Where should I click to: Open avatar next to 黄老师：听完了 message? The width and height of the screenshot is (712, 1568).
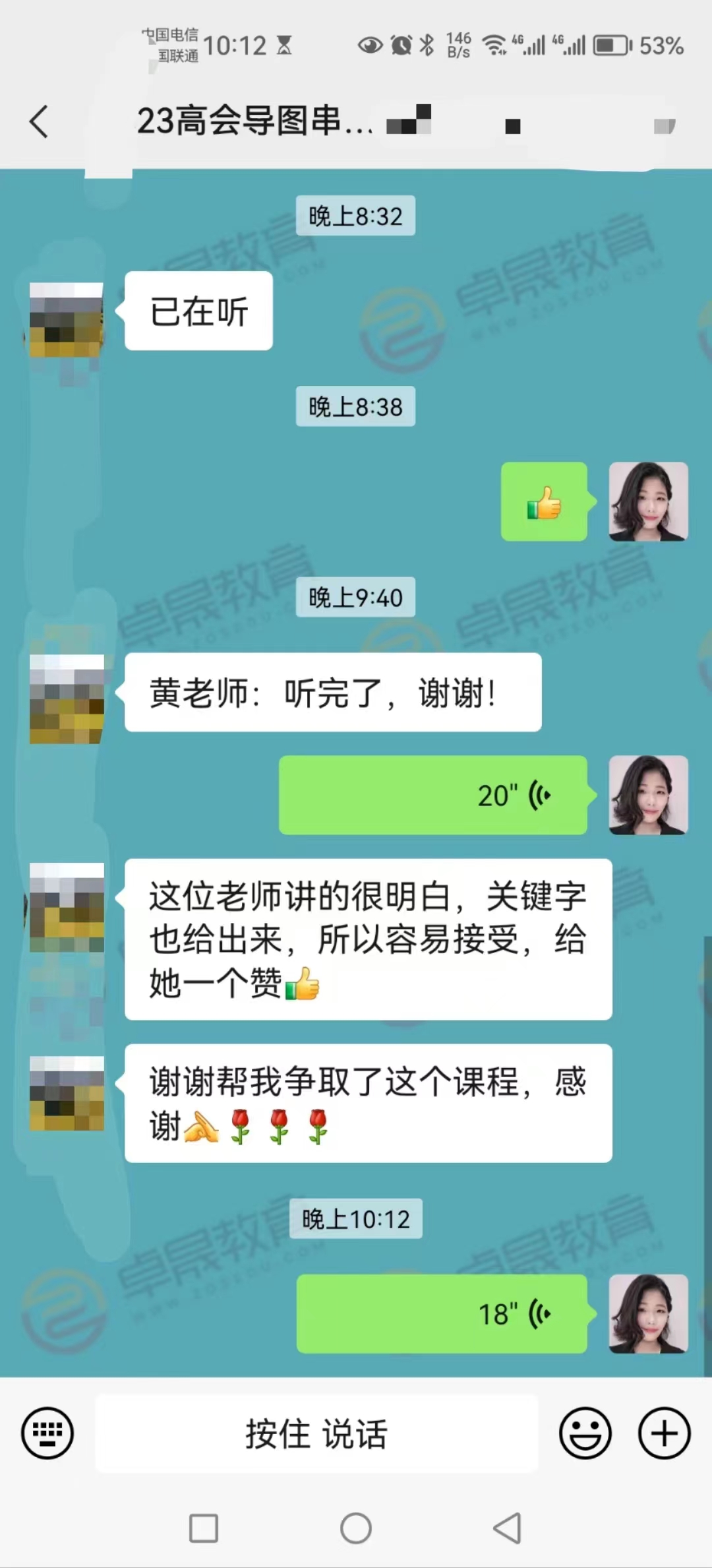[67, 699]
